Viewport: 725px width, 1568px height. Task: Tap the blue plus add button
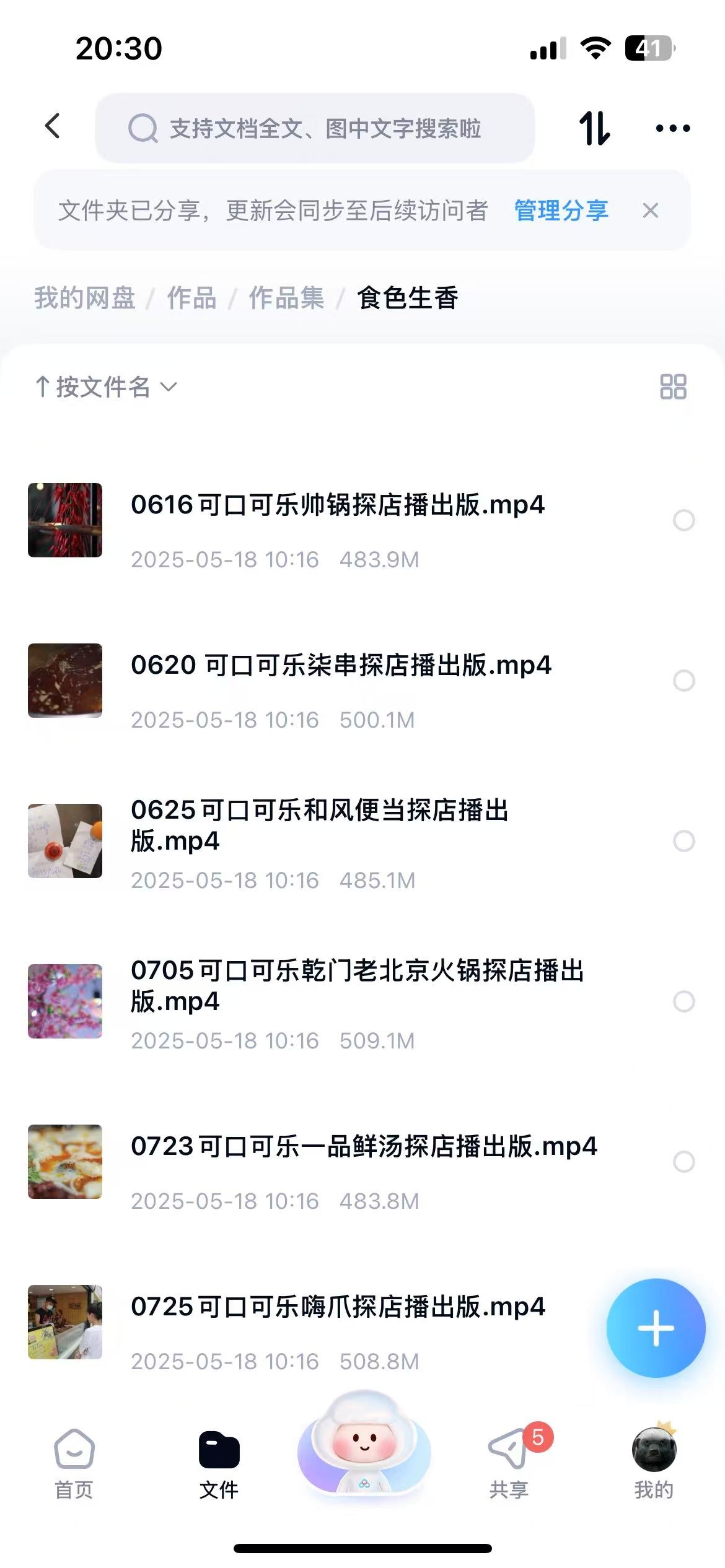[x=656, y=1328]
